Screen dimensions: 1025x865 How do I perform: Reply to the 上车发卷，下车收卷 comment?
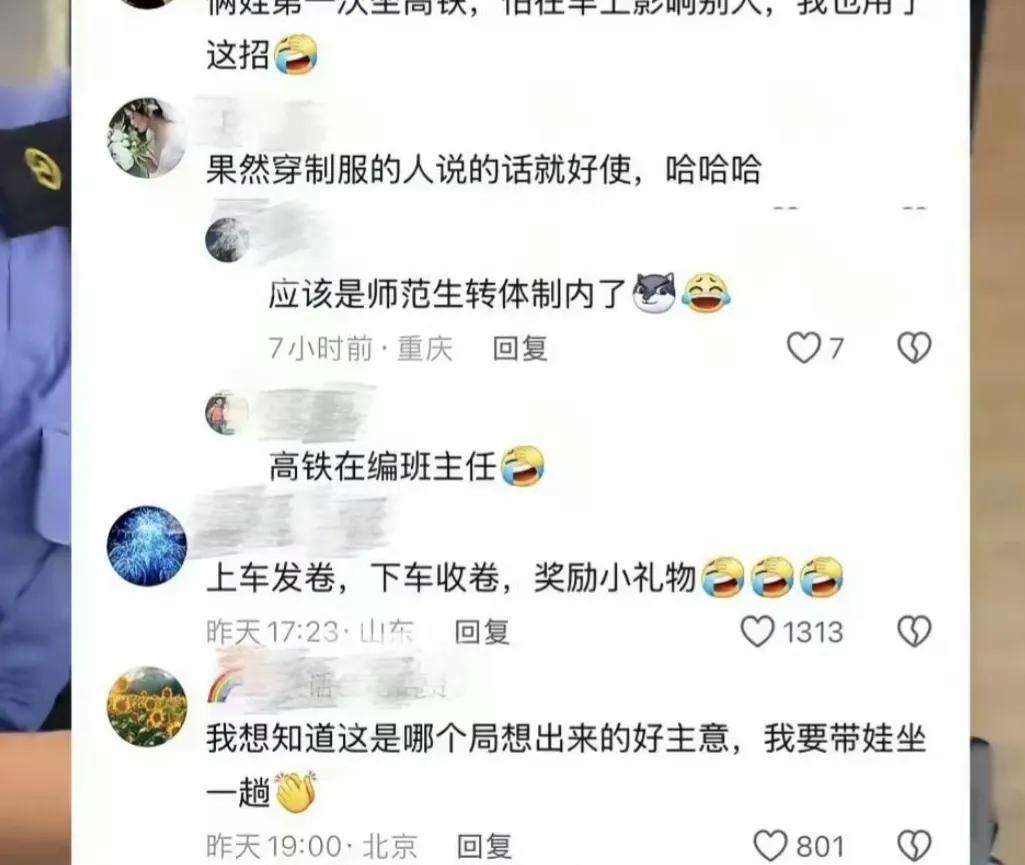[x=482, y=631]
